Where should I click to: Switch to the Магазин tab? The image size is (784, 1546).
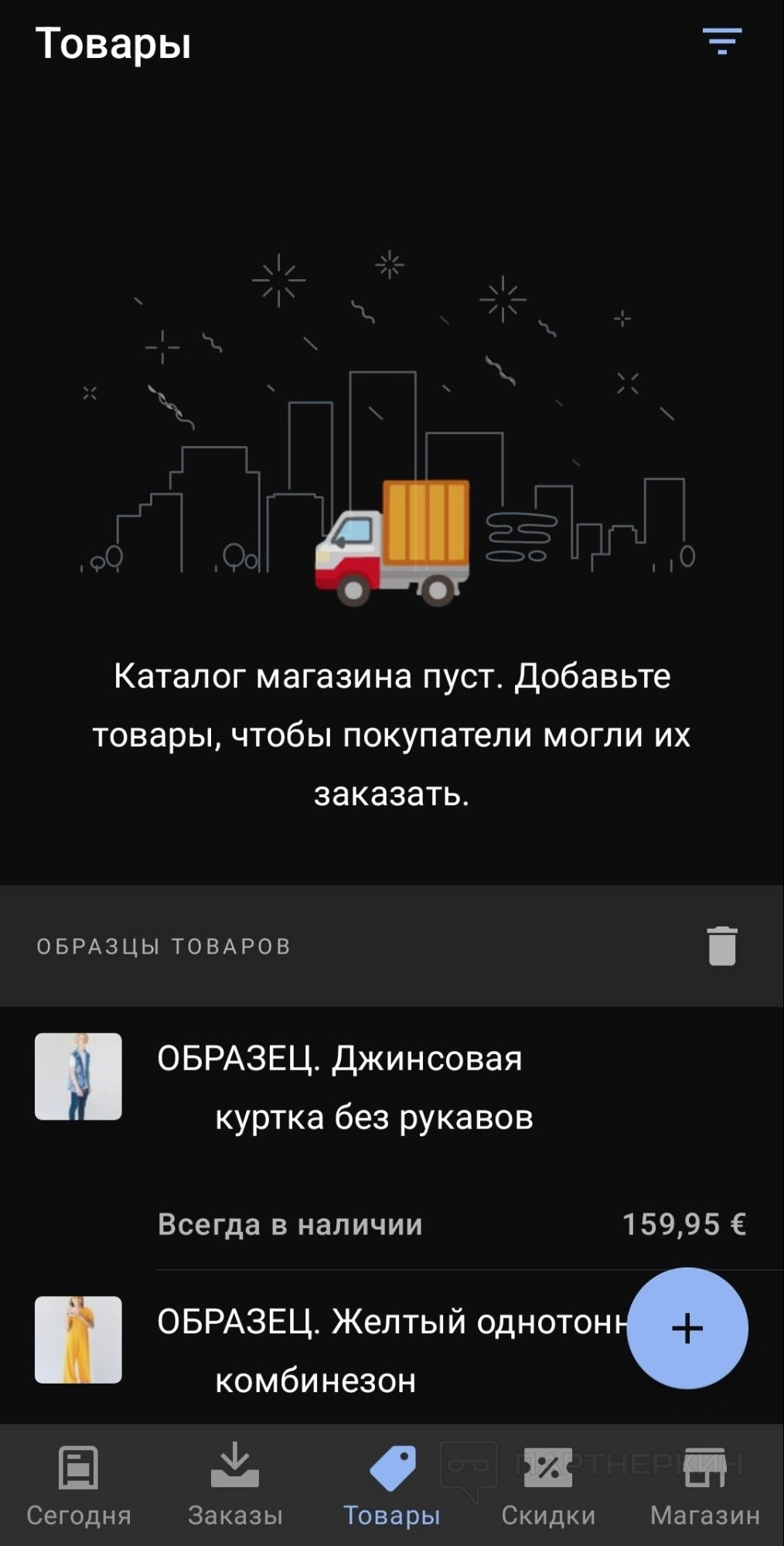(704, 1485)
